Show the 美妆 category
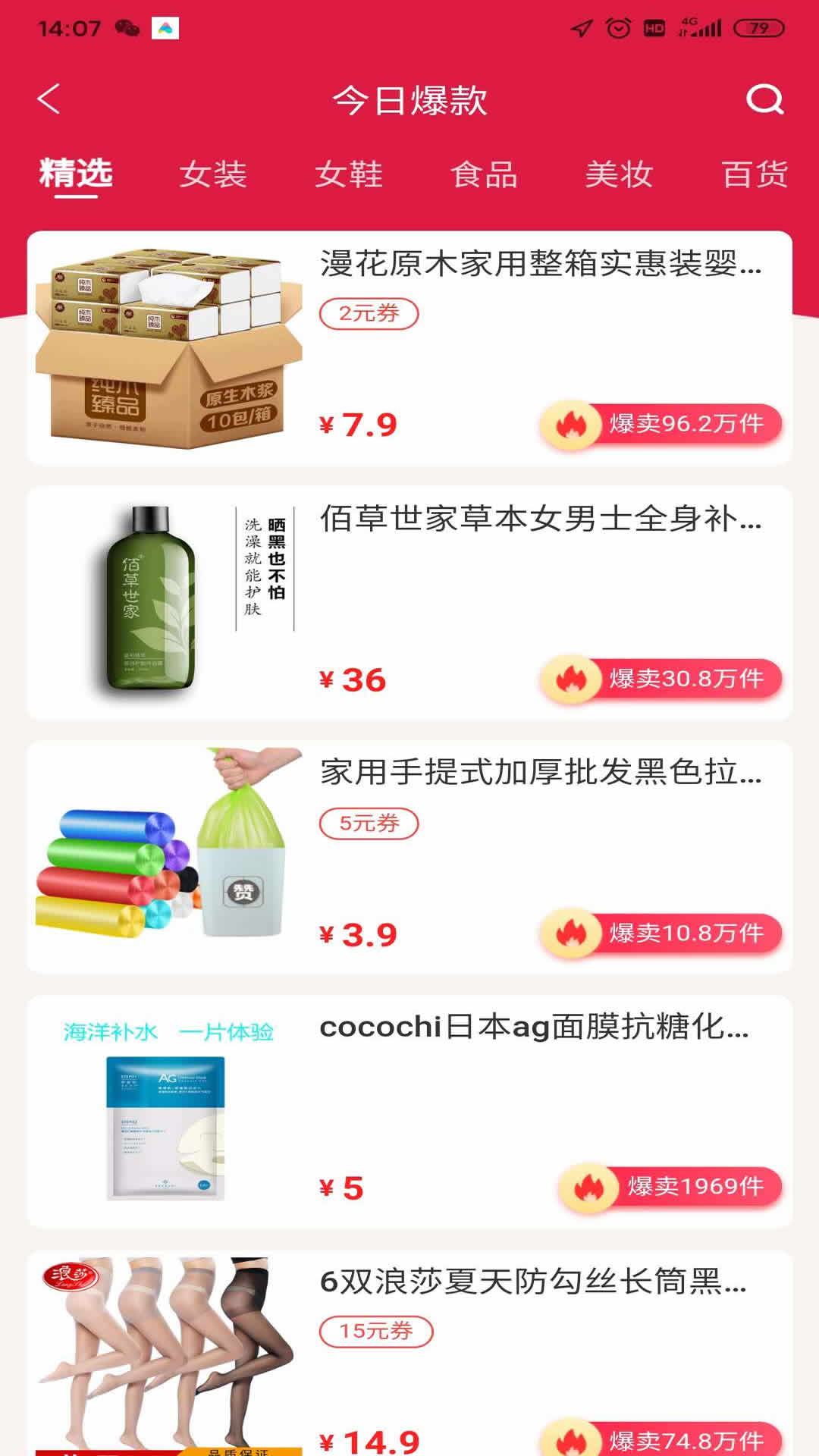 point(619,174)
